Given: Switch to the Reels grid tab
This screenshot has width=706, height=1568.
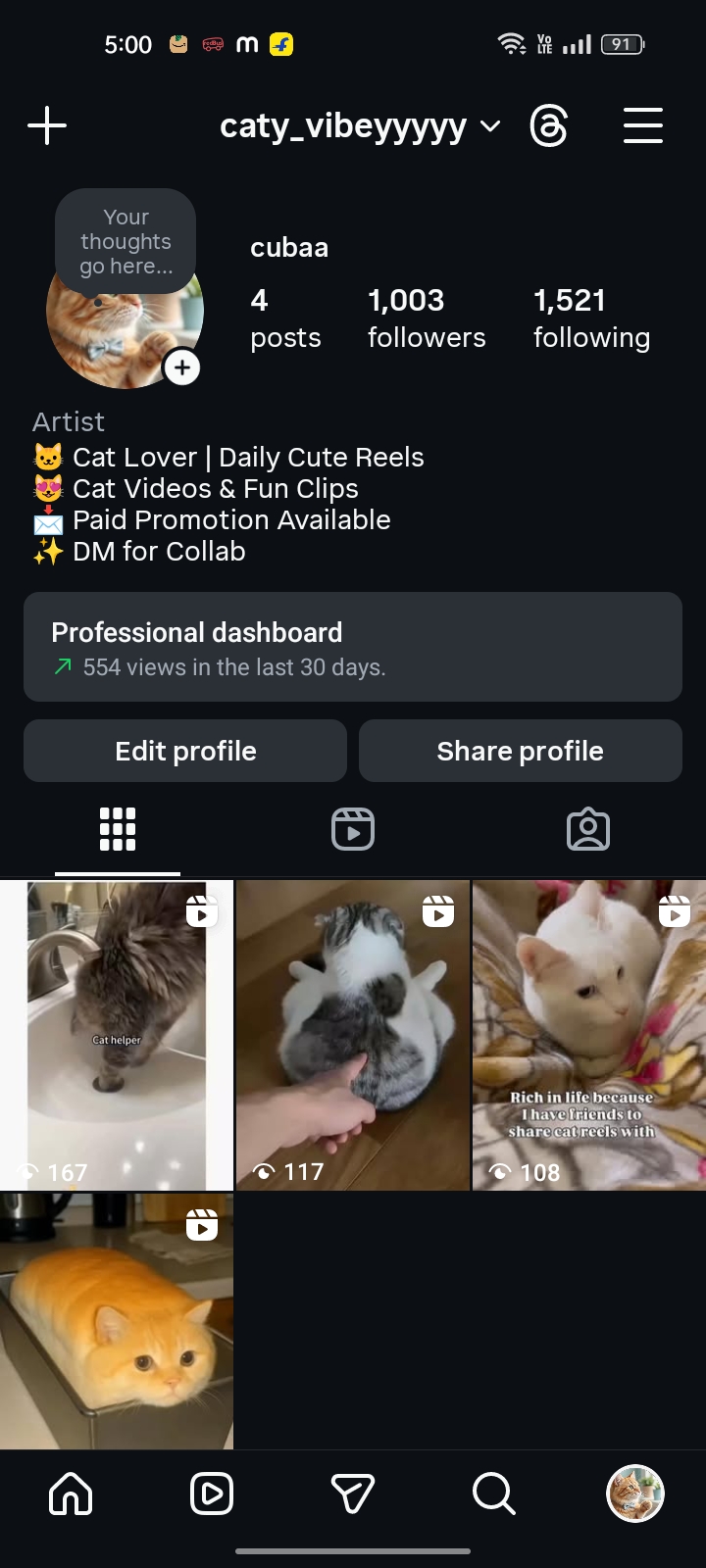Looking at the screenshot, I should tap(352, 828).
